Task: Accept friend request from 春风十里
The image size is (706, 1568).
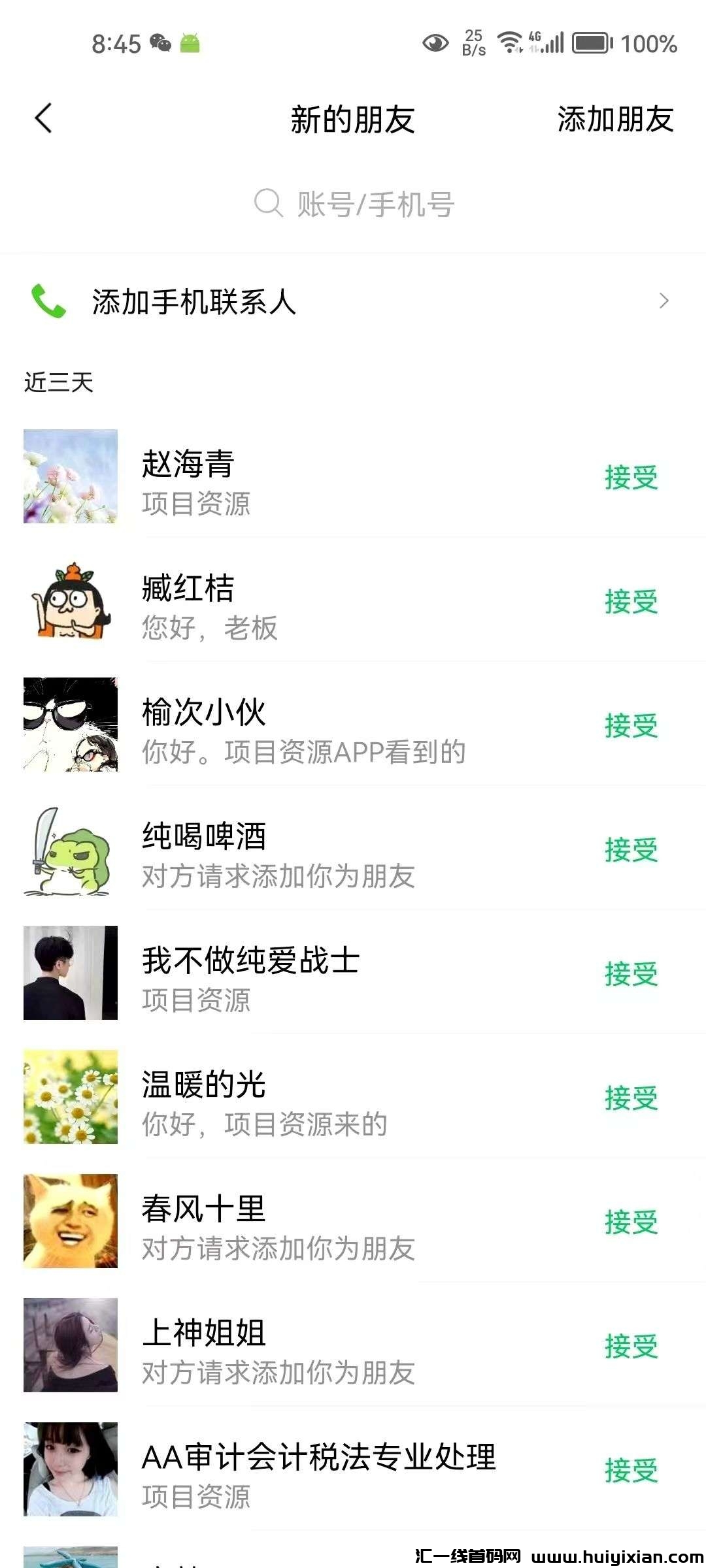Action: point(631,1222)
